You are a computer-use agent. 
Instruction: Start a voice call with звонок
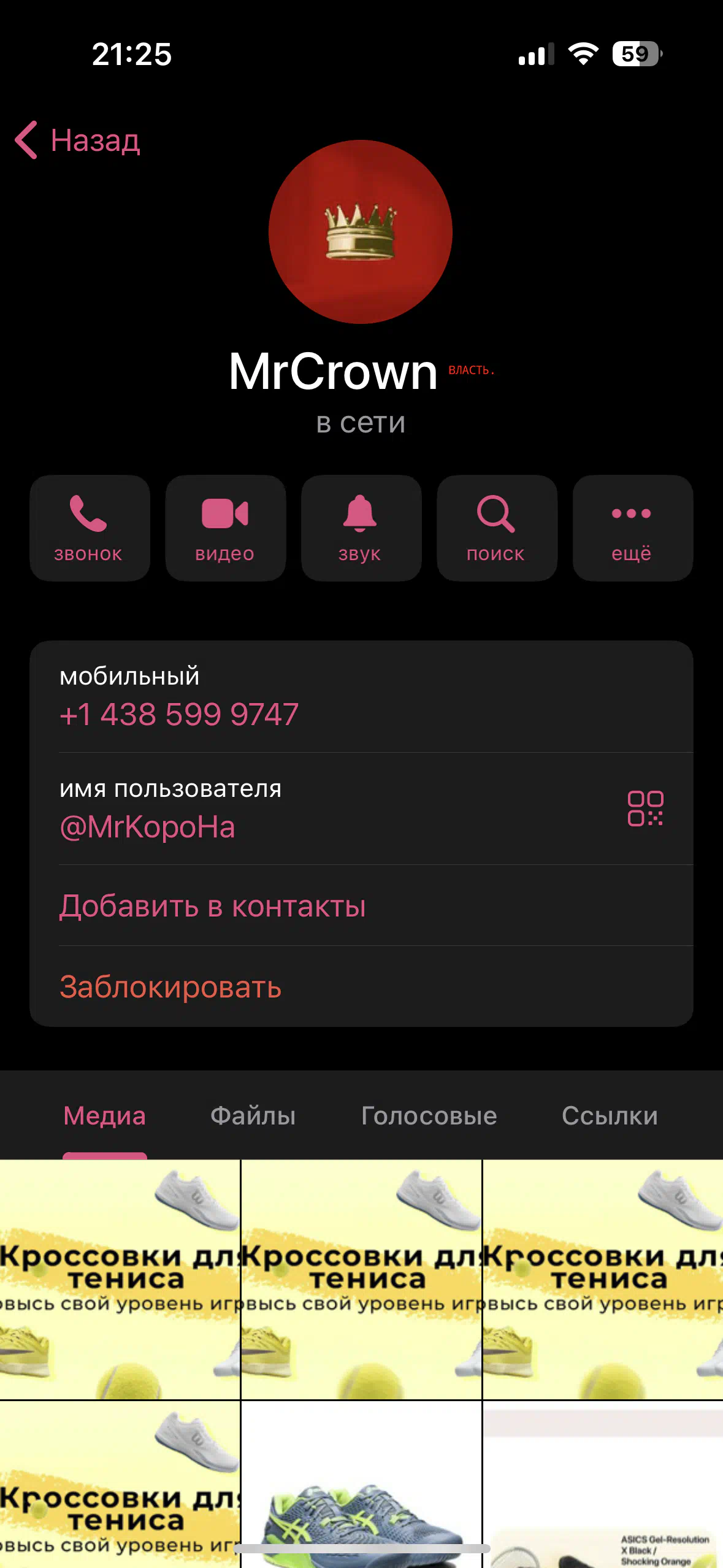point(90,528)
